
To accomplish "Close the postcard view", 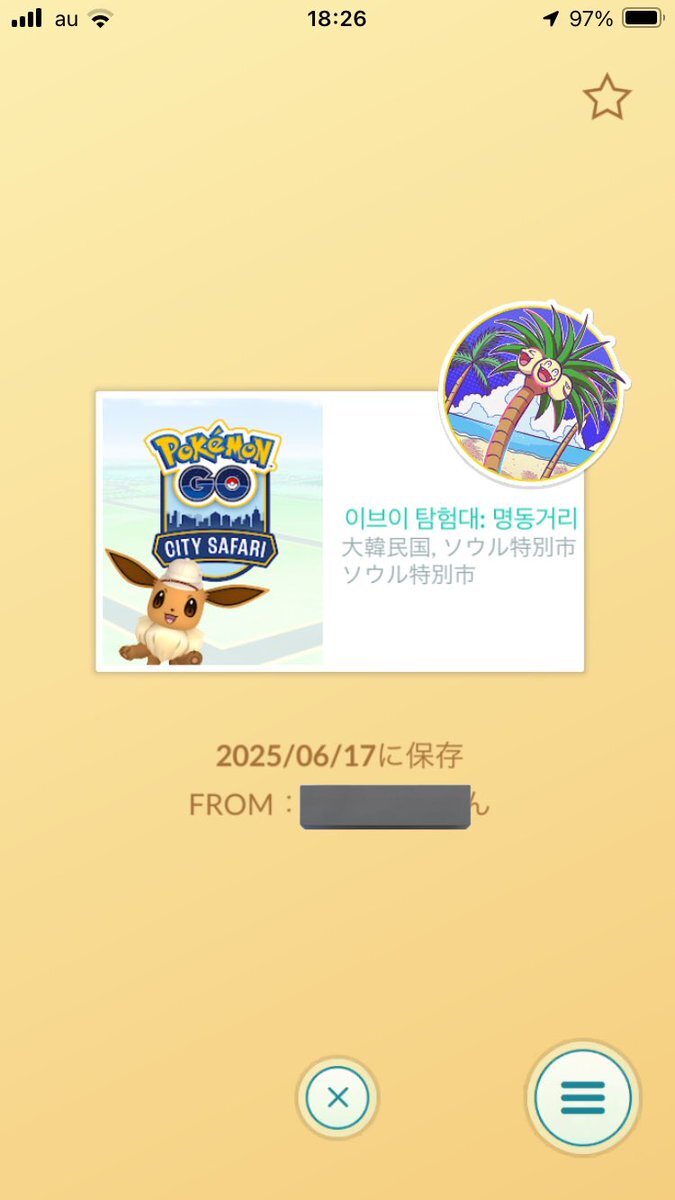I will pos(337,1097).
